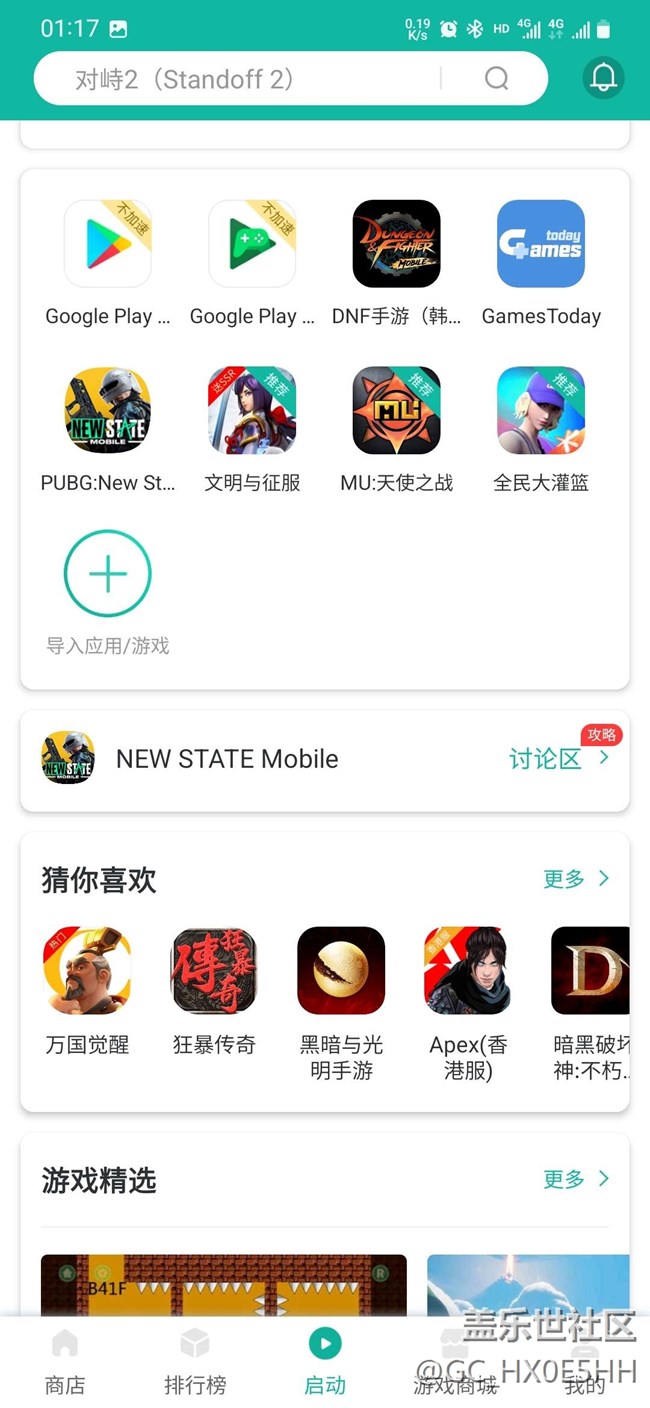Launch DNF手游 game
The image size is (650, 1408).
(397, 244)
